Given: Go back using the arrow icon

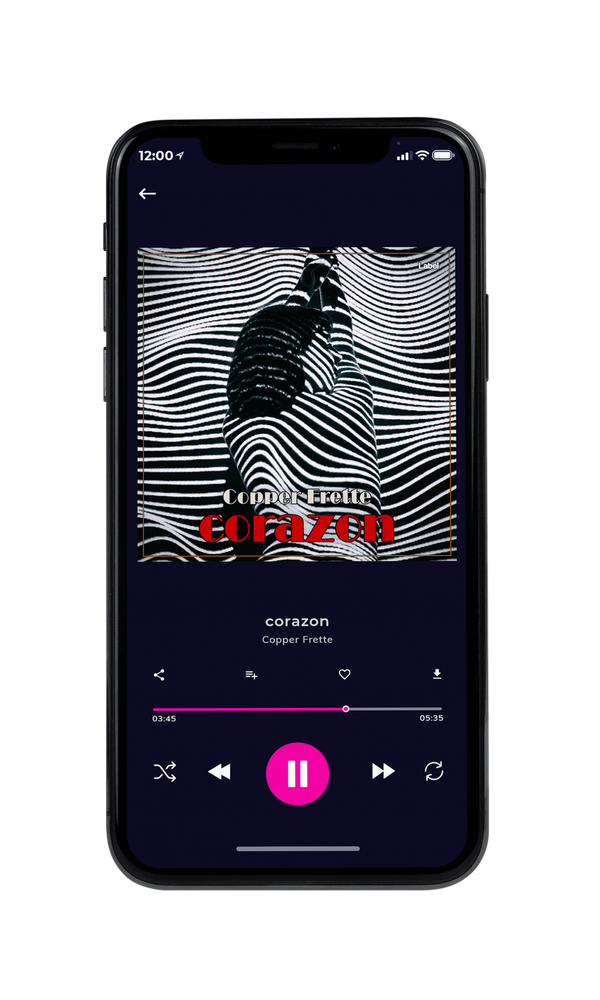Looking at the screenshot, I should tap(147, 193).
